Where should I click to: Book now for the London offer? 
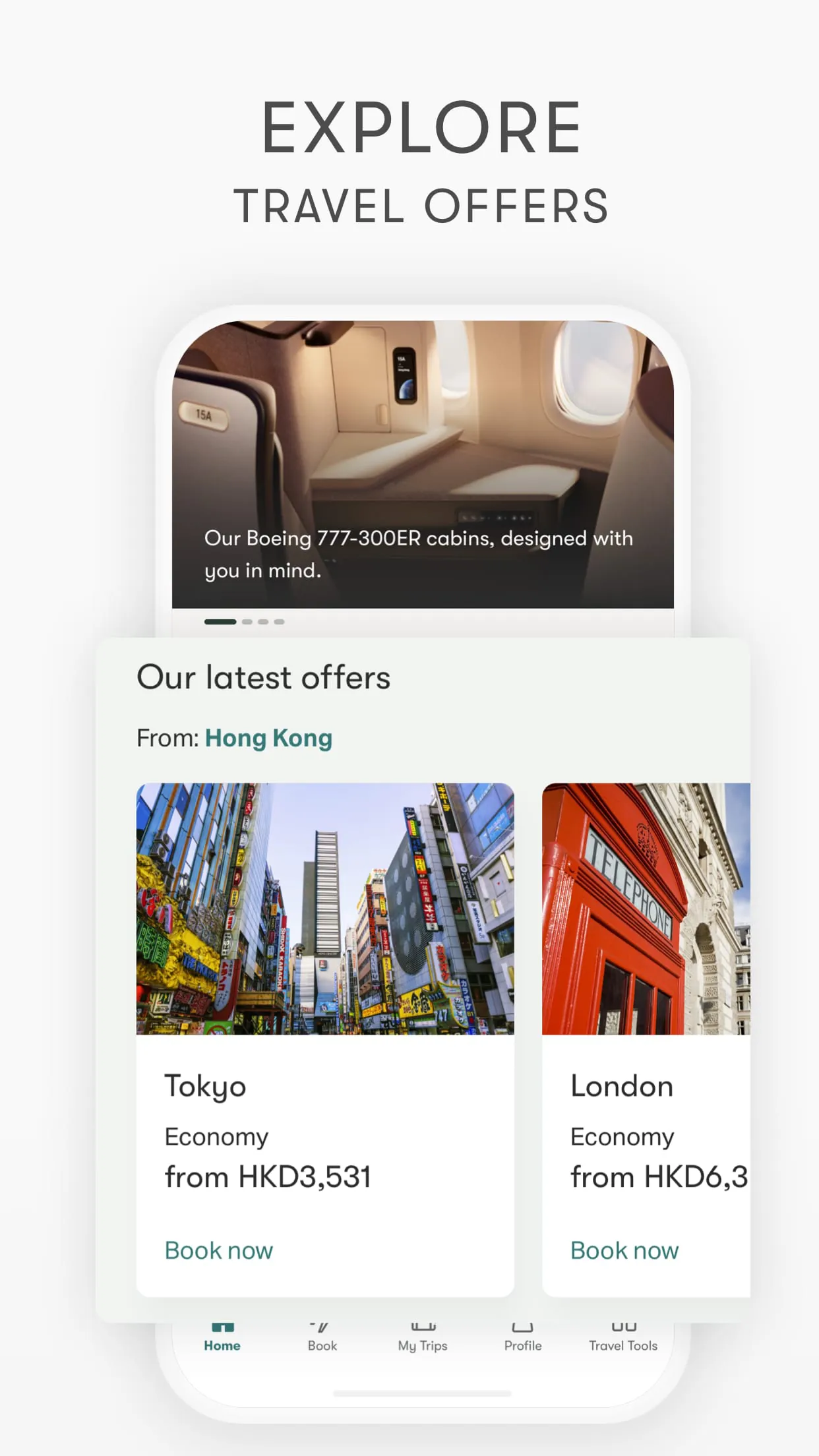point(624,1250)
